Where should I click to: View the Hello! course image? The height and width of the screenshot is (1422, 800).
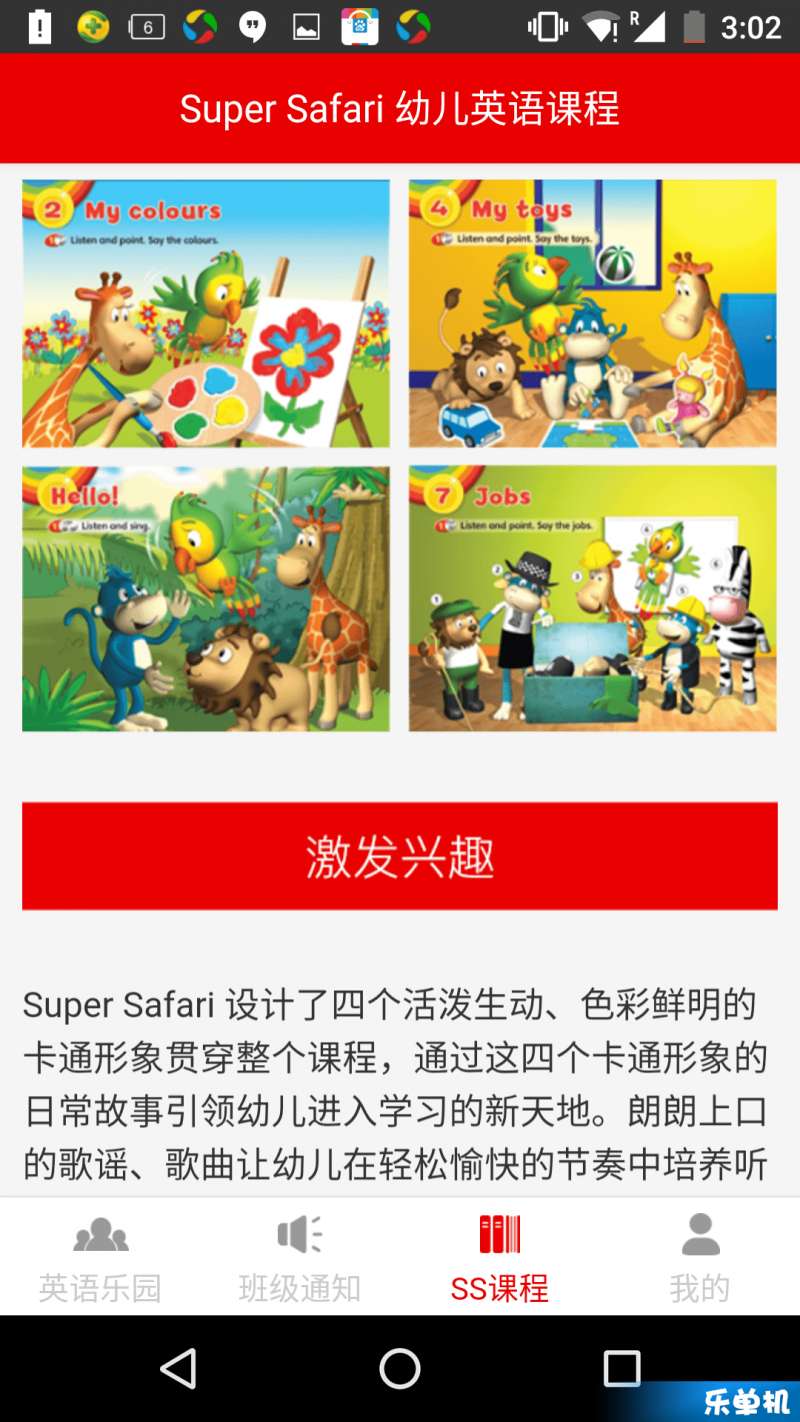point(206,598)
